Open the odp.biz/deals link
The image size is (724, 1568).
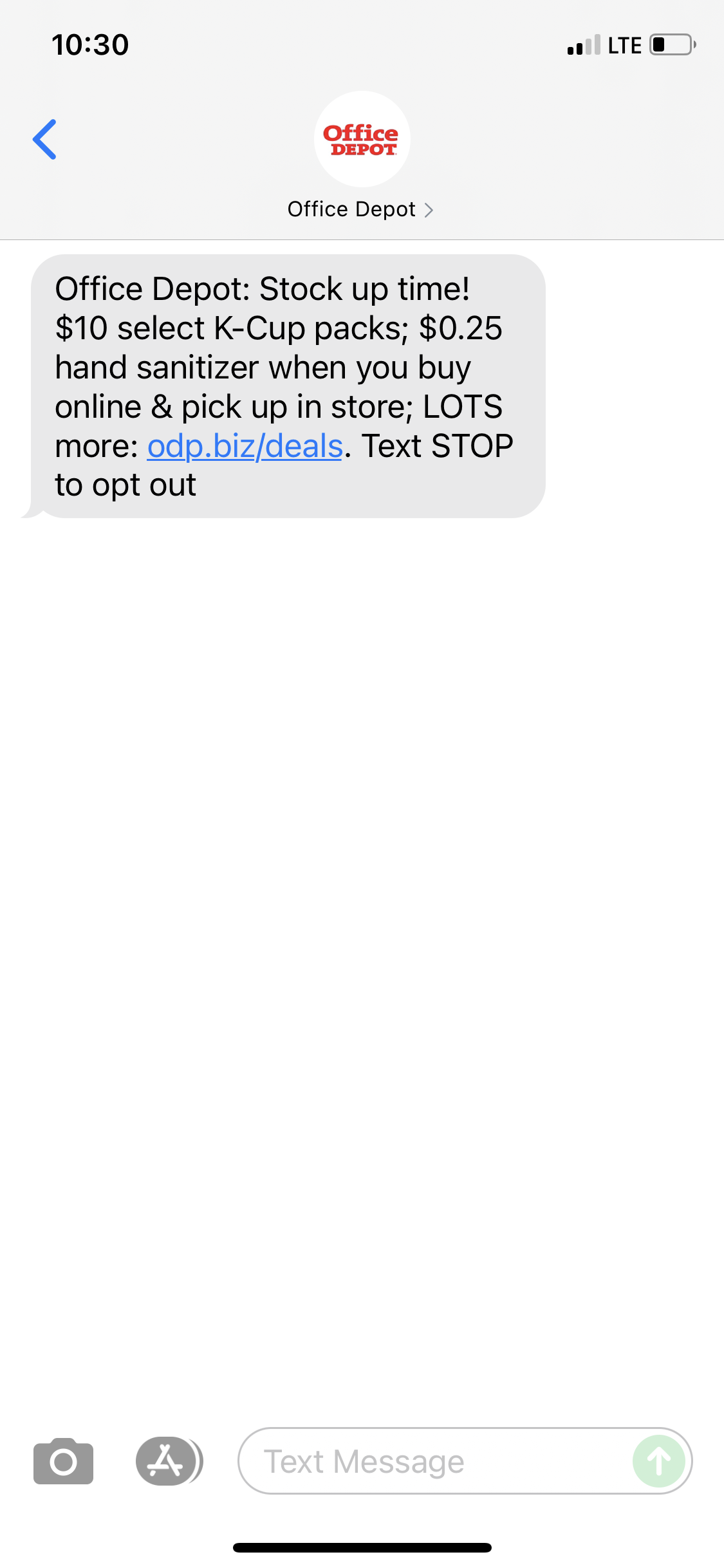pyautogui.click(x=245, y=445)
